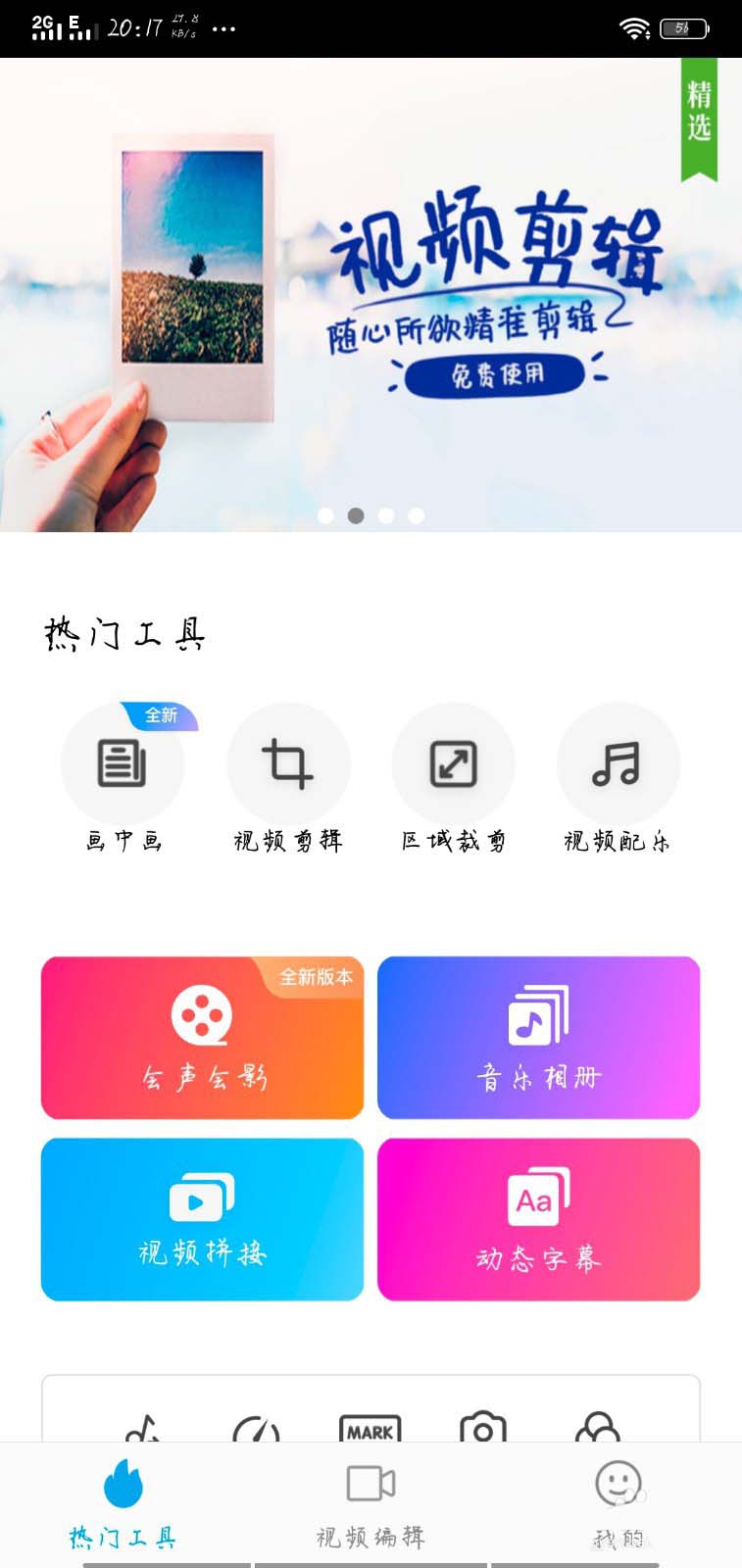Open the 动态字幕 card
This screenshot has width=742, height=1568.
tap(538, 1219)
